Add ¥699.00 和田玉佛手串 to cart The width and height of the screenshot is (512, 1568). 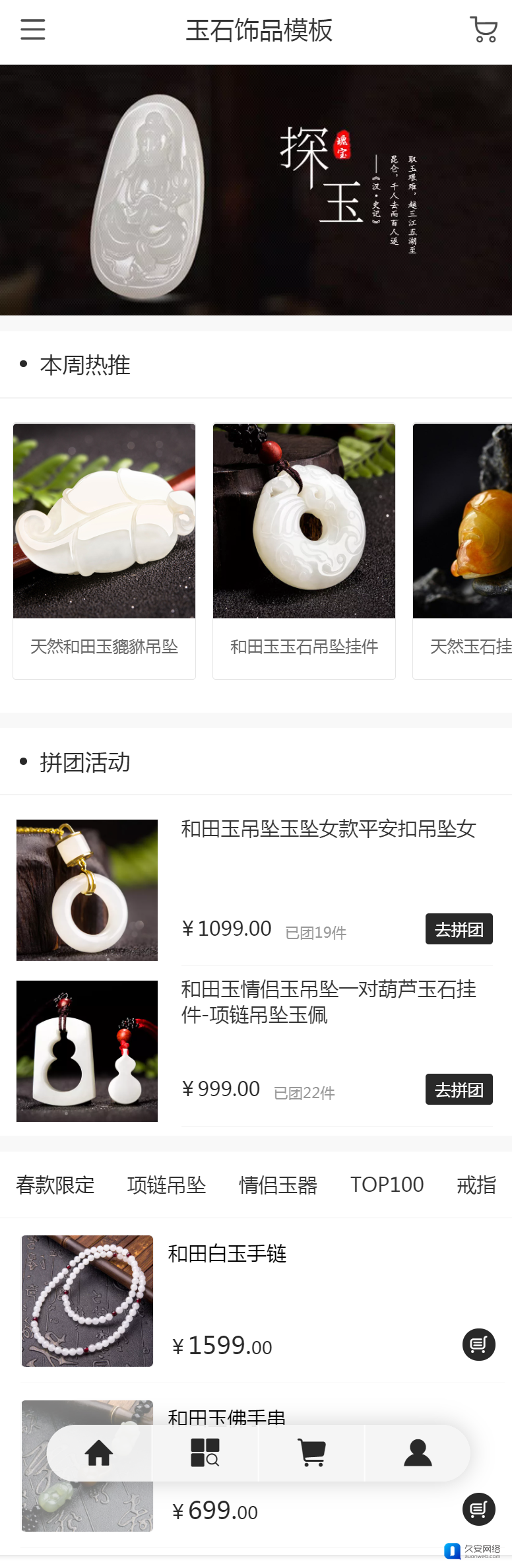click(x=478, y=1509)
